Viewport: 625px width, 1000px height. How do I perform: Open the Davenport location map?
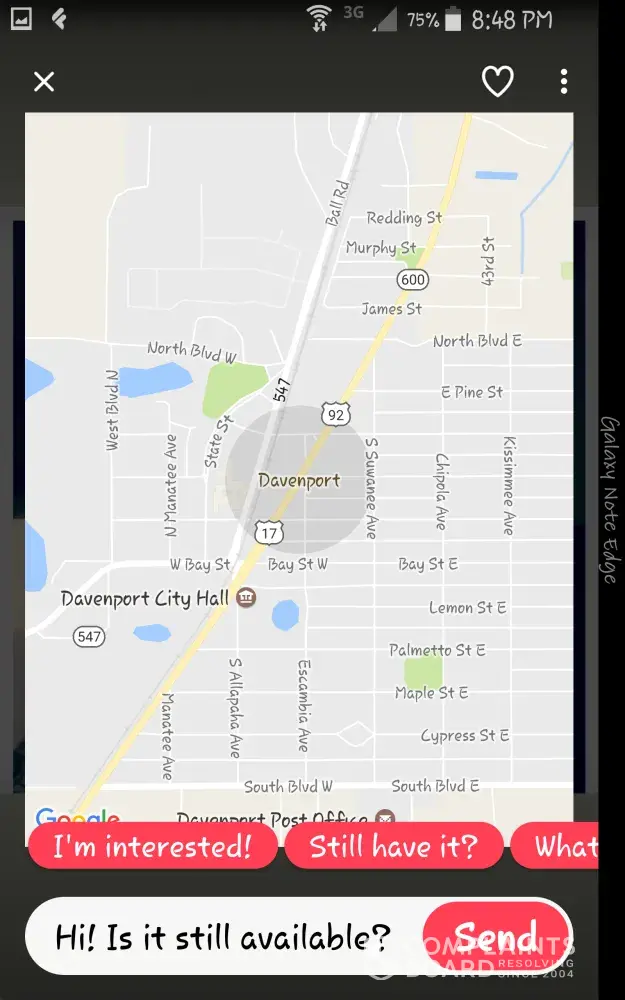(x=299, y=470)
